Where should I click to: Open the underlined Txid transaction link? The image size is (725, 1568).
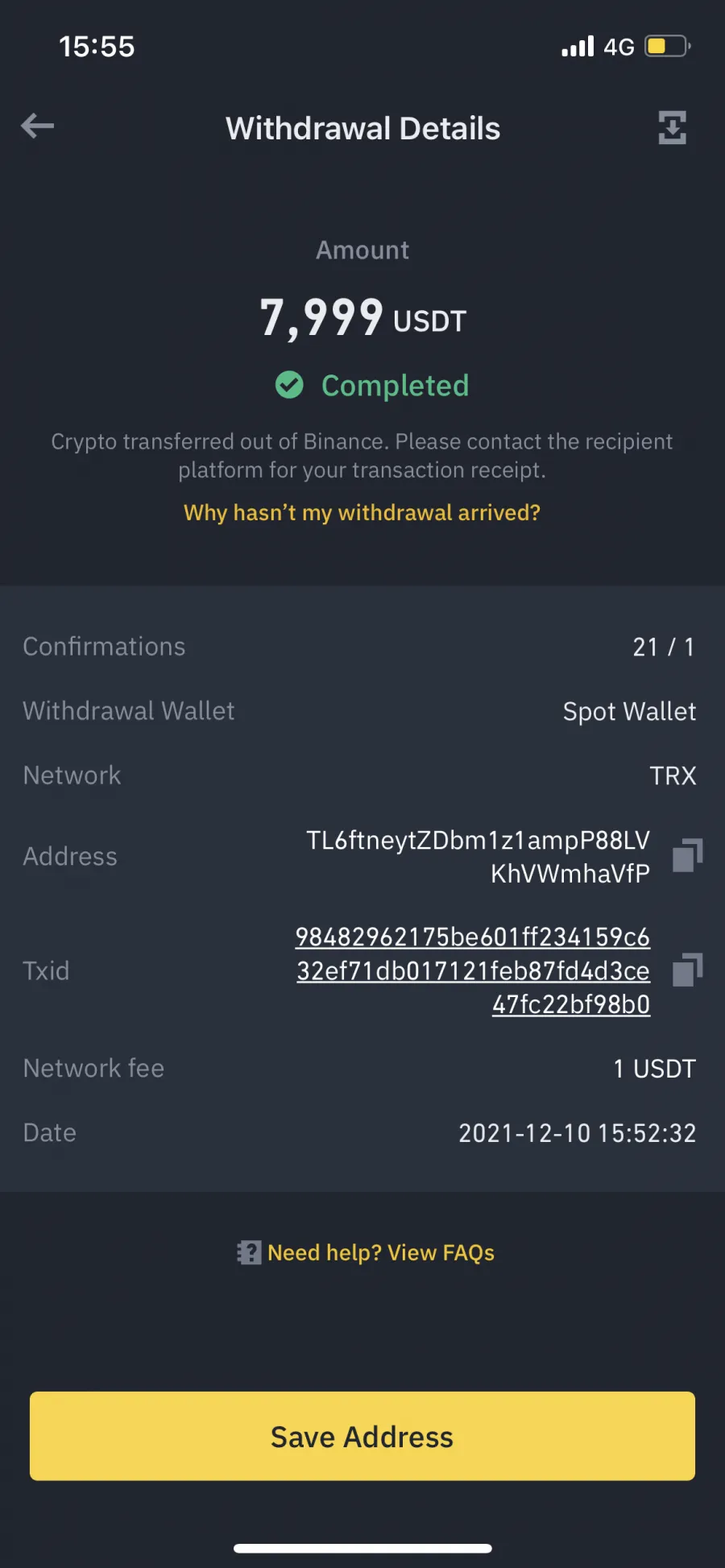pyautogui.click(x=473, y=970)
